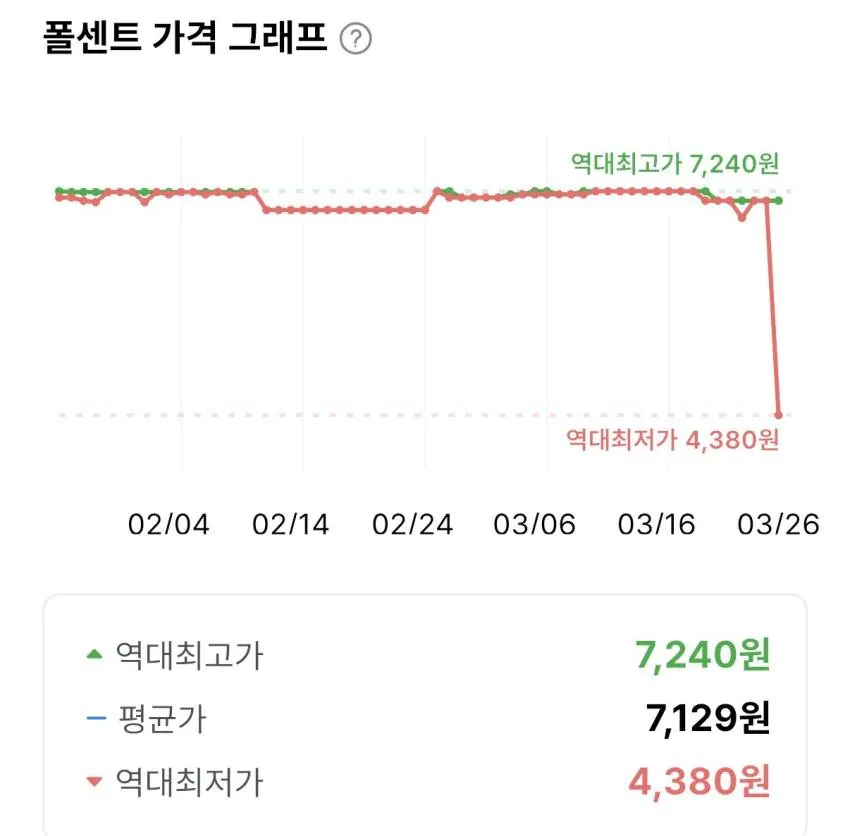850x836 pixels.
Task: Open the help icon beside 폴센트 가격 그래프
Action: [355, 39]
